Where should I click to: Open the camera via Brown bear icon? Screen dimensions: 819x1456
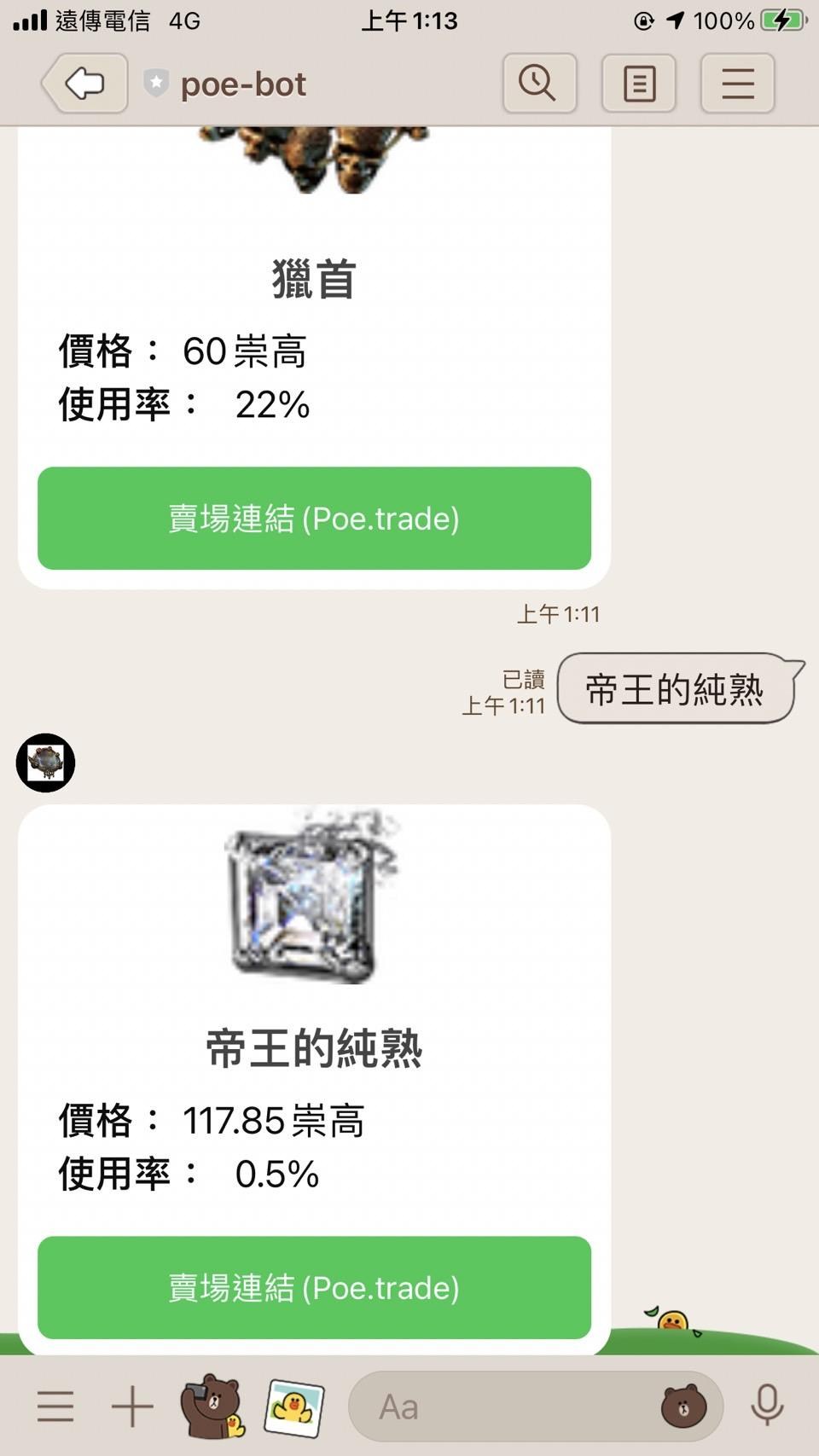[x=212, y=1407]
